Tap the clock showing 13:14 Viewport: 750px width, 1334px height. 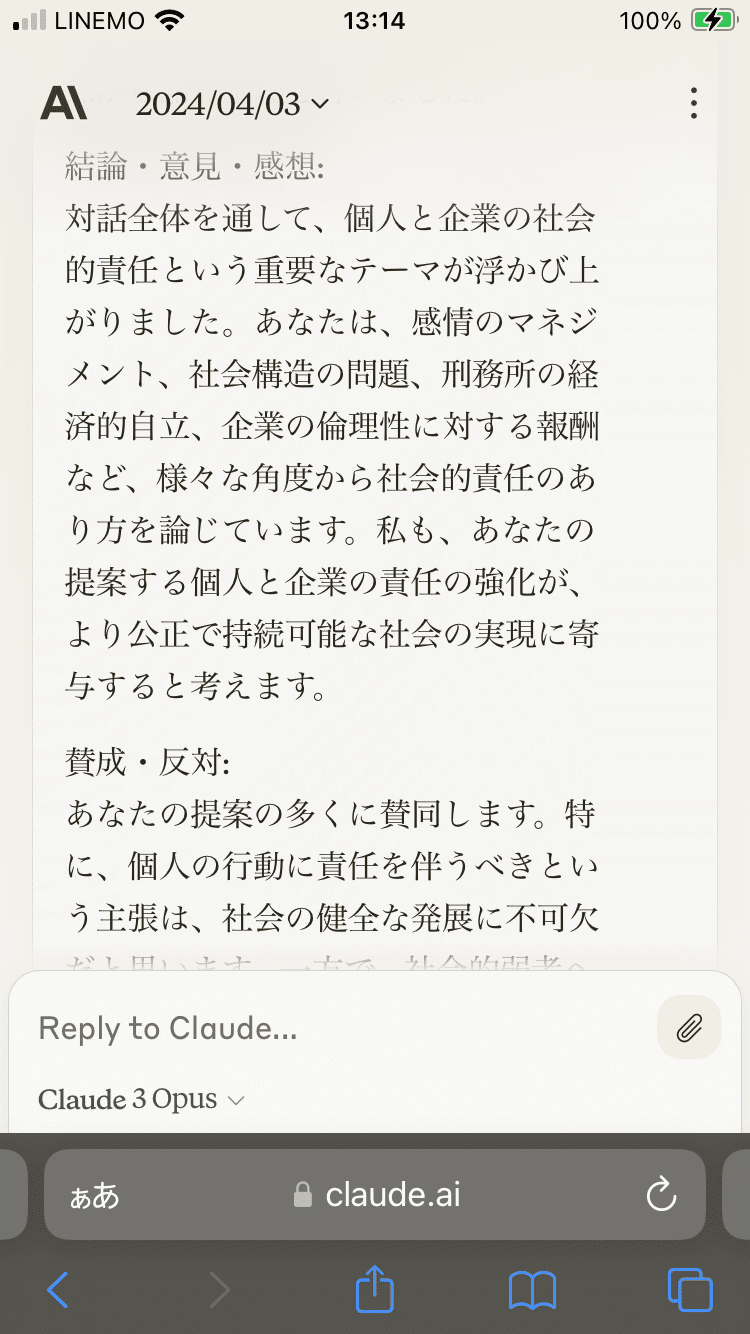pos(375,19)
